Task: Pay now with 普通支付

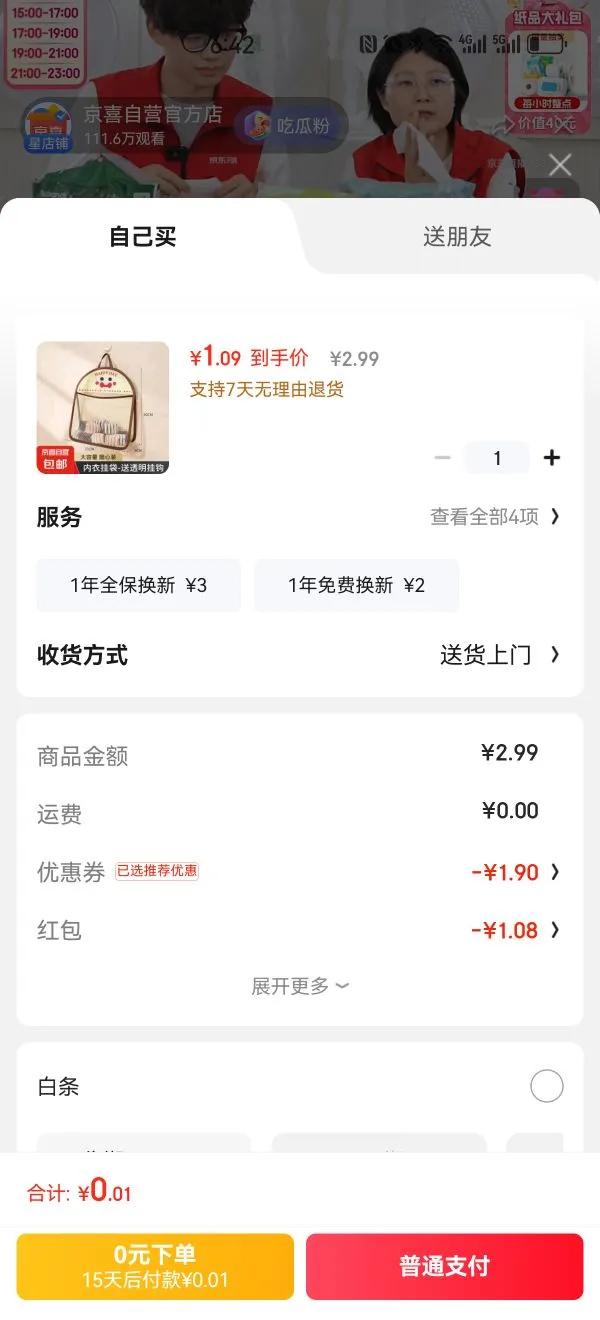Action: 444,1266
